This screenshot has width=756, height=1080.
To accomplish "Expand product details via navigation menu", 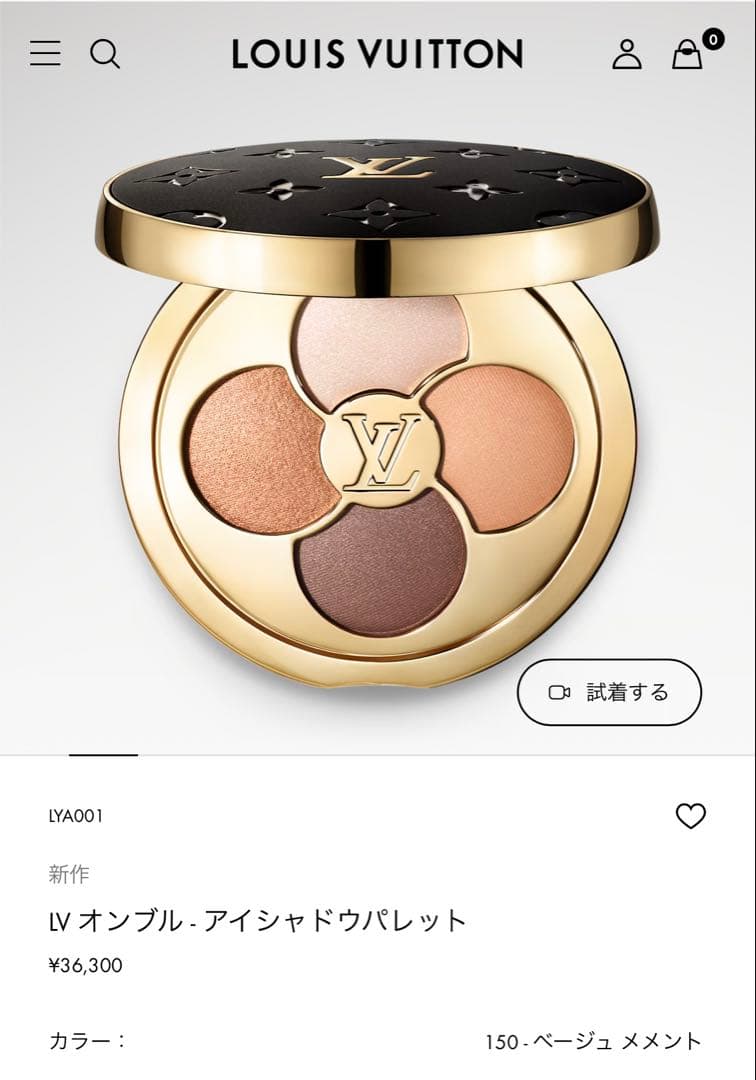I will click(x=43, y=55).
